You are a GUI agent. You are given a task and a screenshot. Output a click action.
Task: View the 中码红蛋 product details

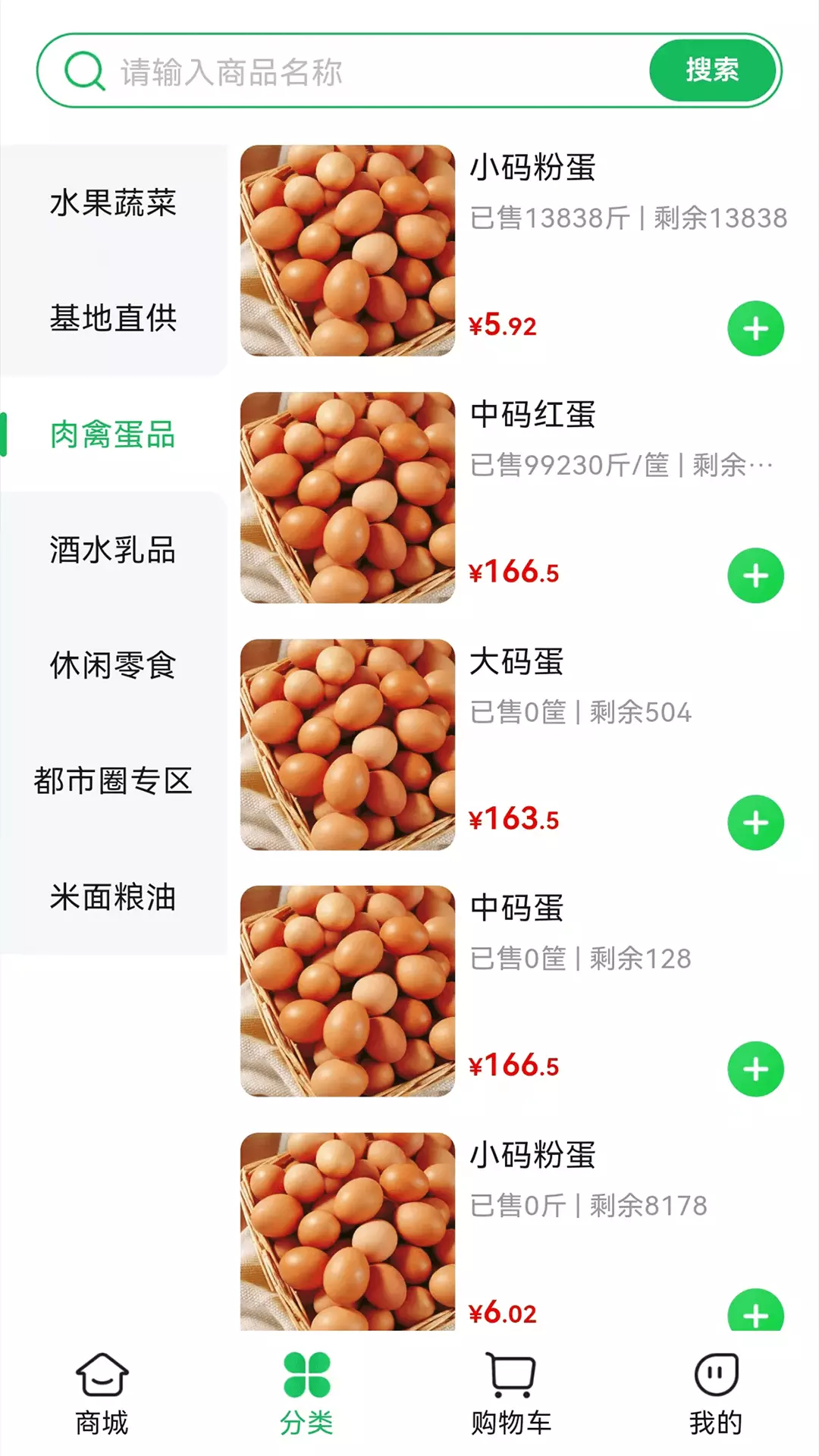pos(533,415)
